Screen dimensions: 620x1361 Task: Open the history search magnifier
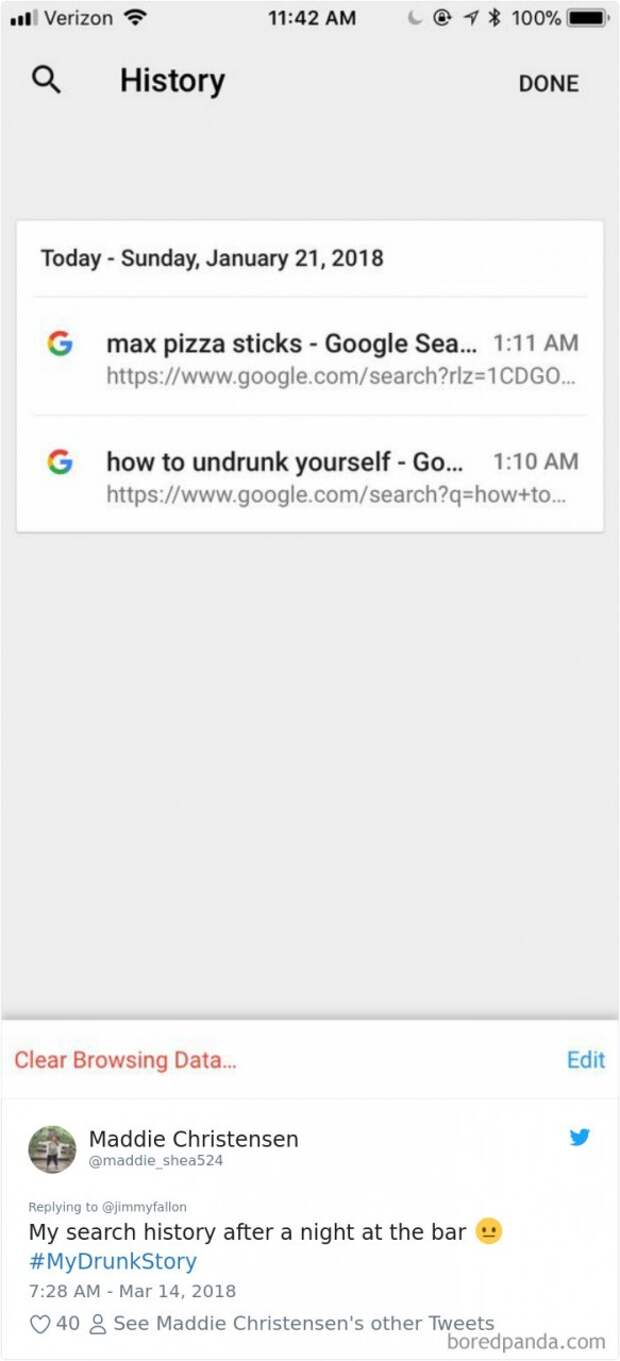pyautogui.click(x=46, y=81)
